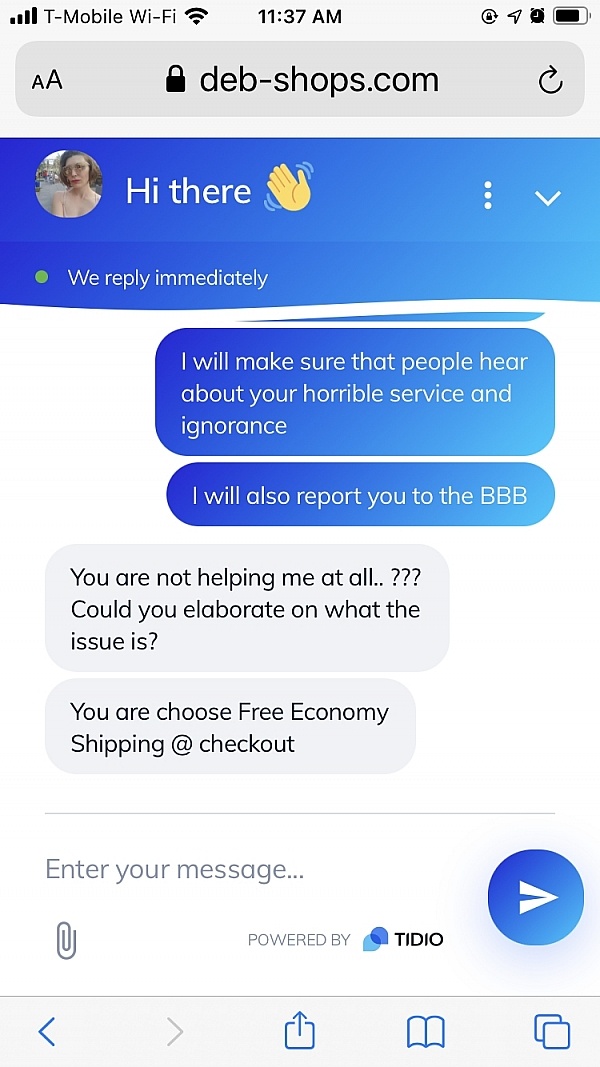
Task: Tap the Enter your message field
Action: (x=250, y=869)
